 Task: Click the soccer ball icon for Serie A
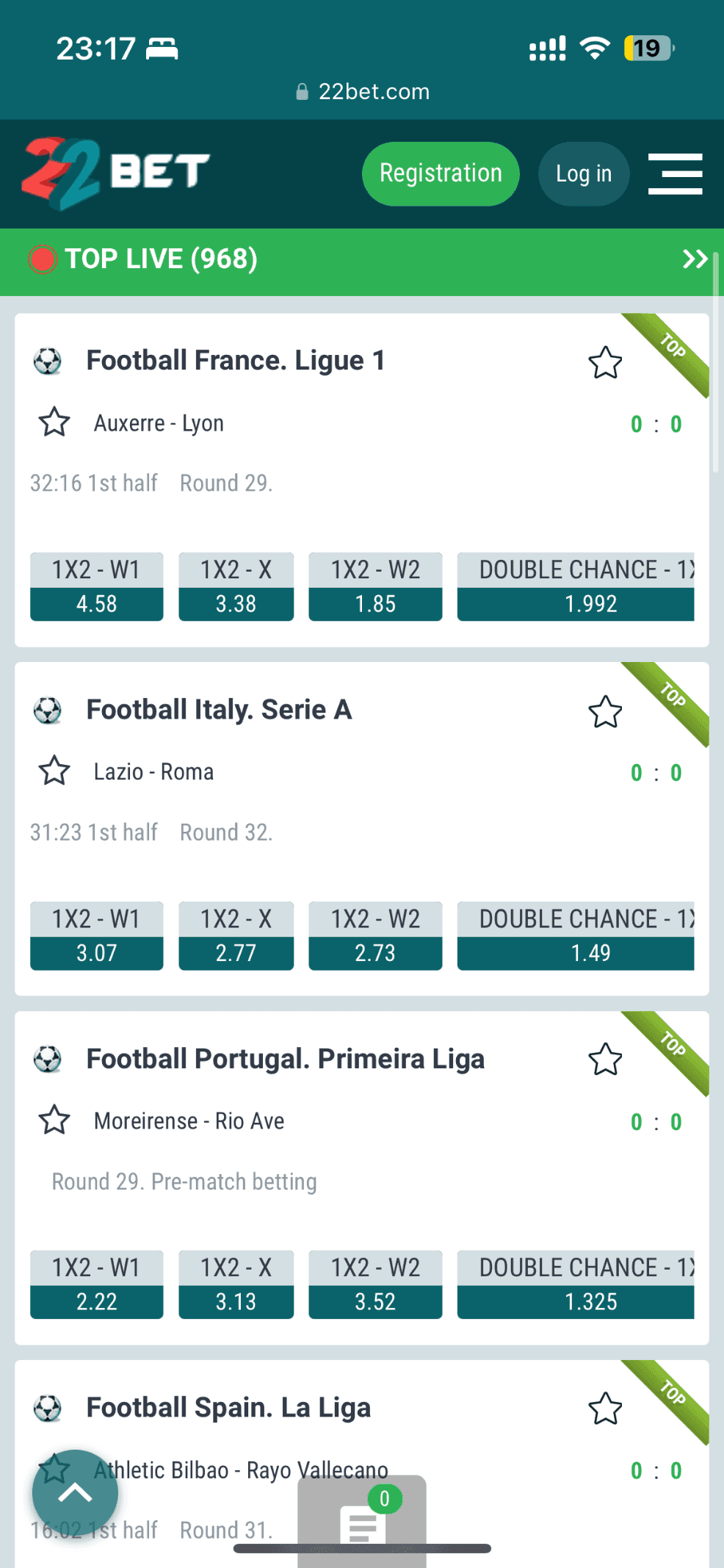(48, 710)
